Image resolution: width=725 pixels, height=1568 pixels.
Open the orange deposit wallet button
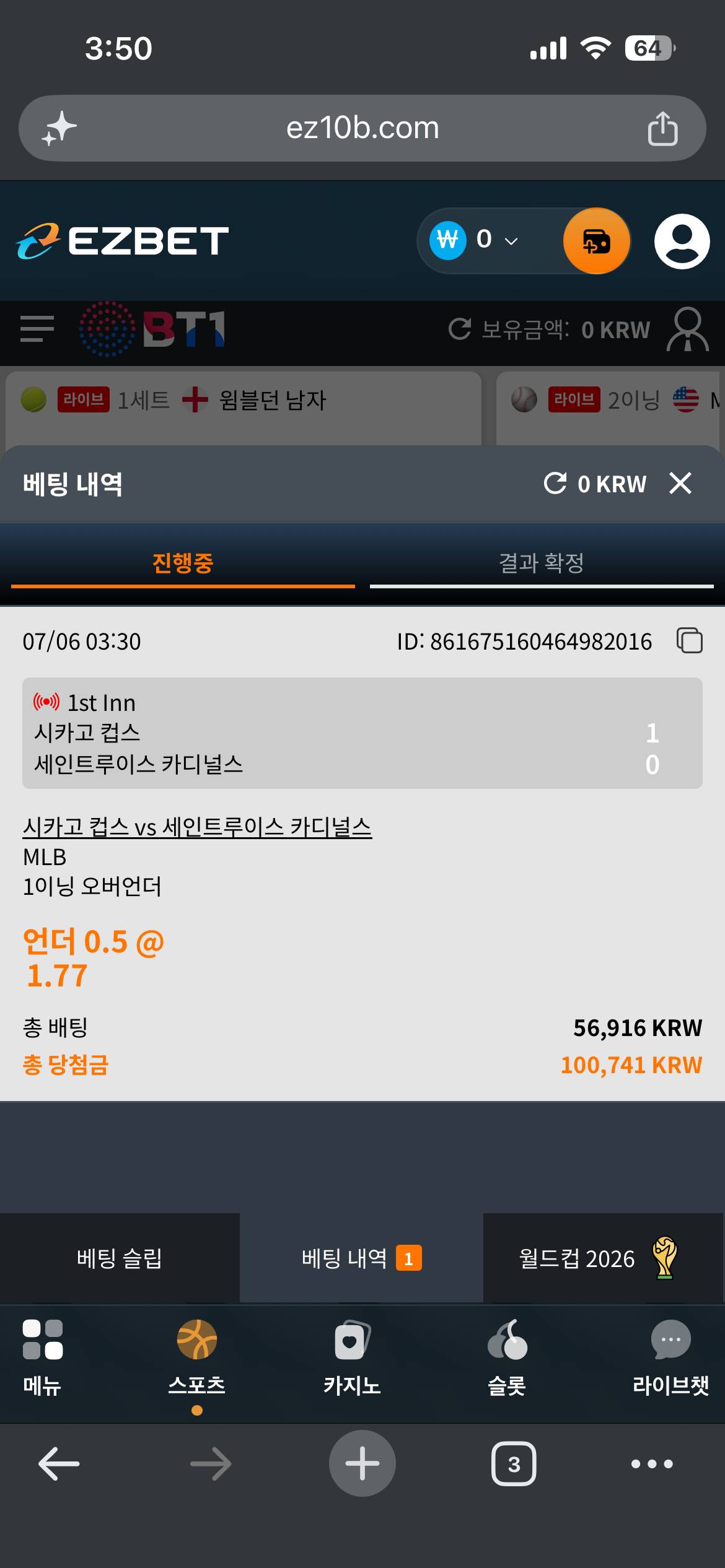(597, 241)
